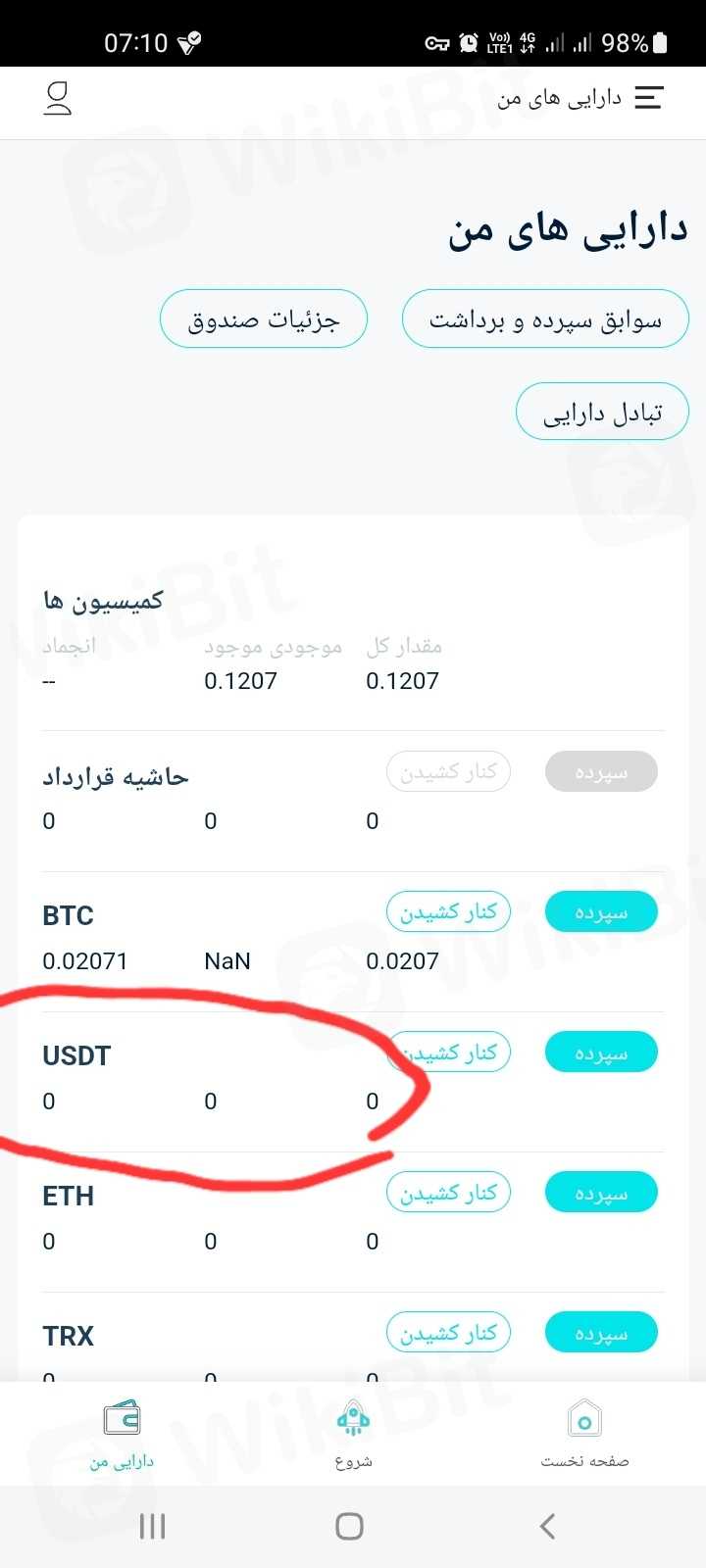Open the hamburger drawer menu
The height and width of the screenshot is (1568, 706).
point(649,97)
